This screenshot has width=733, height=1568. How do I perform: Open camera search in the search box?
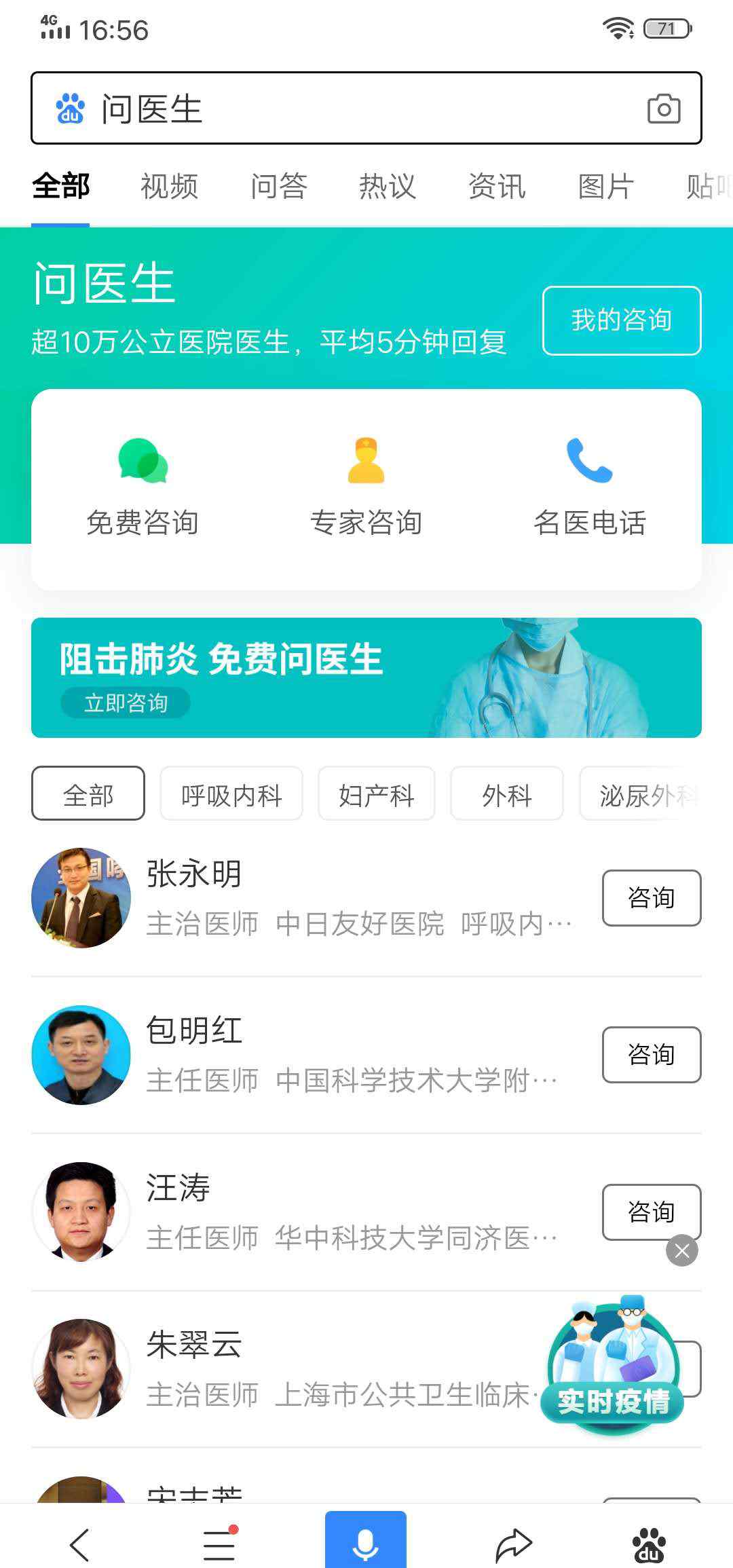pyautogui.click(x=663, y=109)
